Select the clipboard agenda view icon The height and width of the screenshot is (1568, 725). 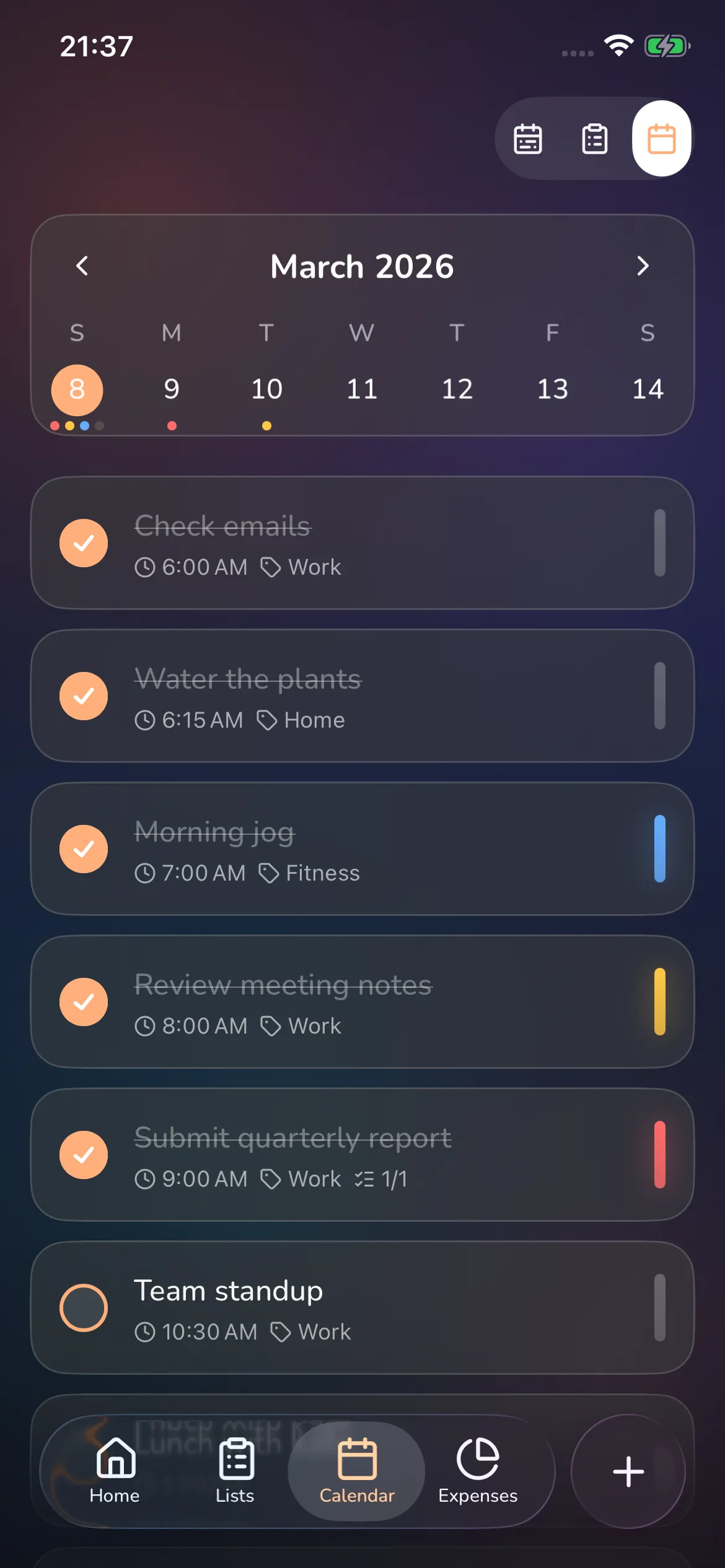[593, 139]
